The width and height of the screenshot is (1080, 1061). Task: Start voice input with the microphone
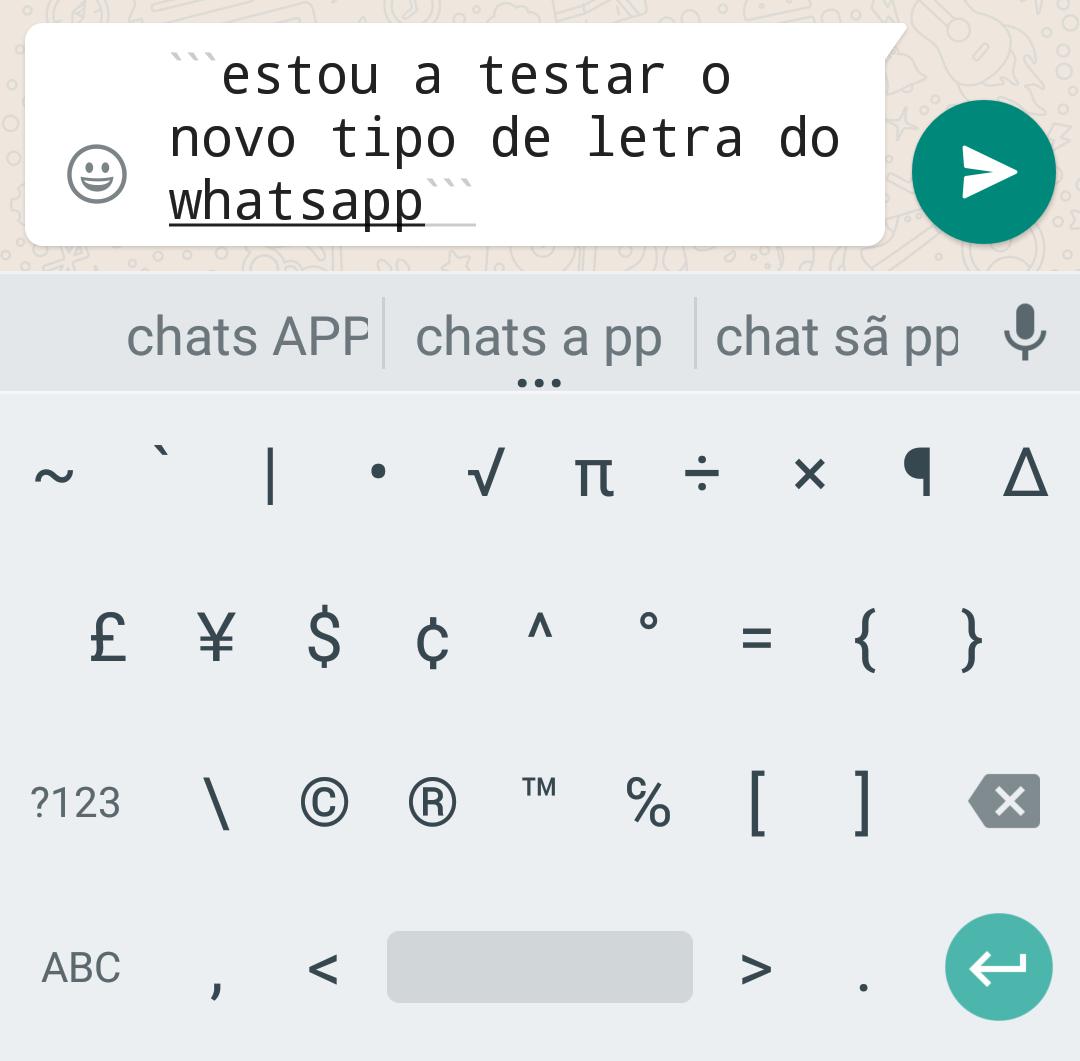1024,332
